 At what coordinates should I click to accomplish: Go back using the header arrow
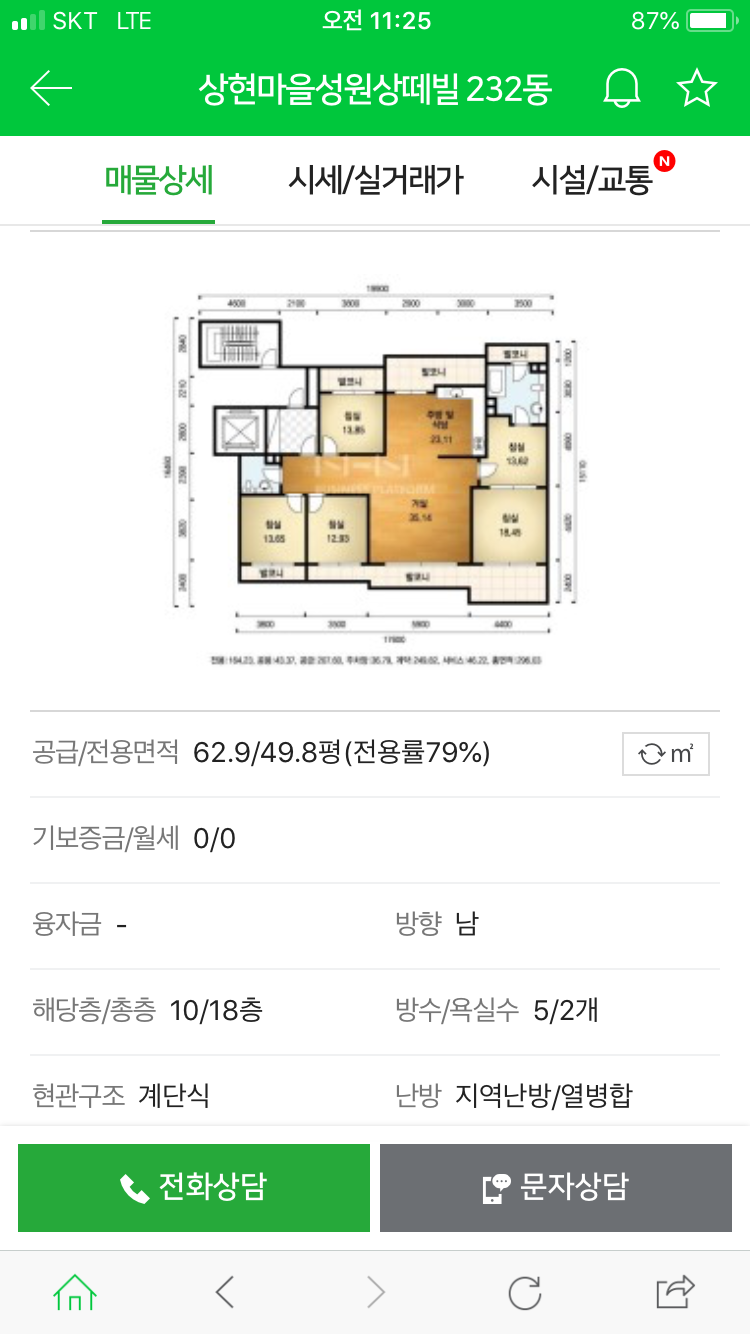pyautogui.click(x=51, y=89)
